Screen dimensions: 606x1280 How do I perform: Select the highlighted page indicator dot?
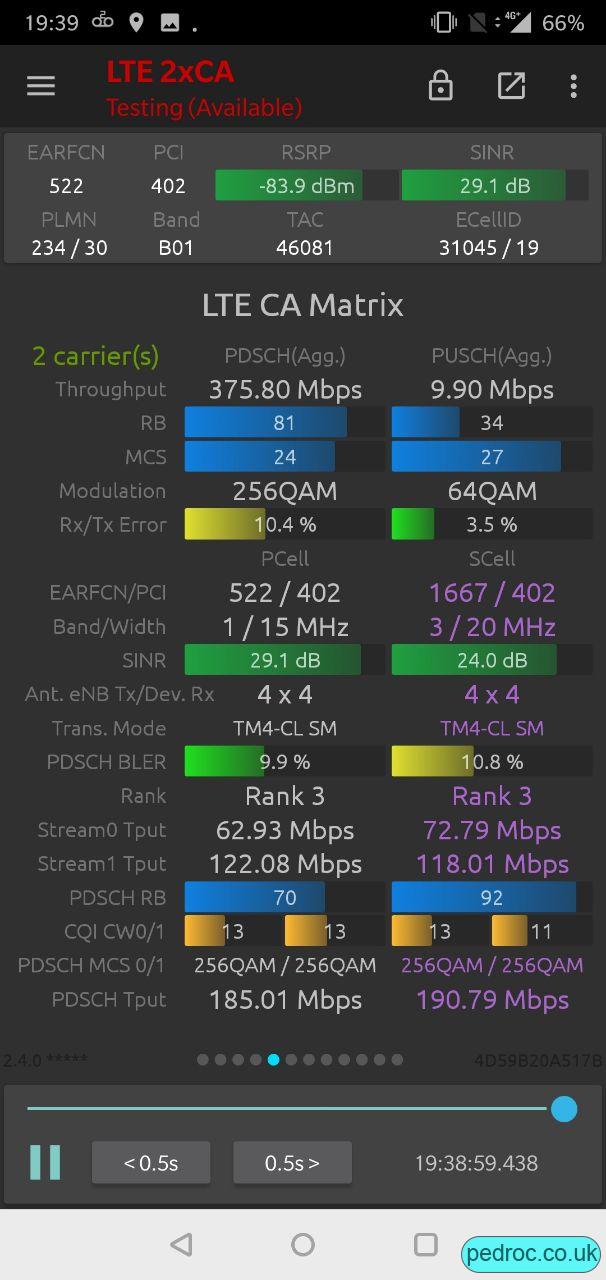[273, 1059]
